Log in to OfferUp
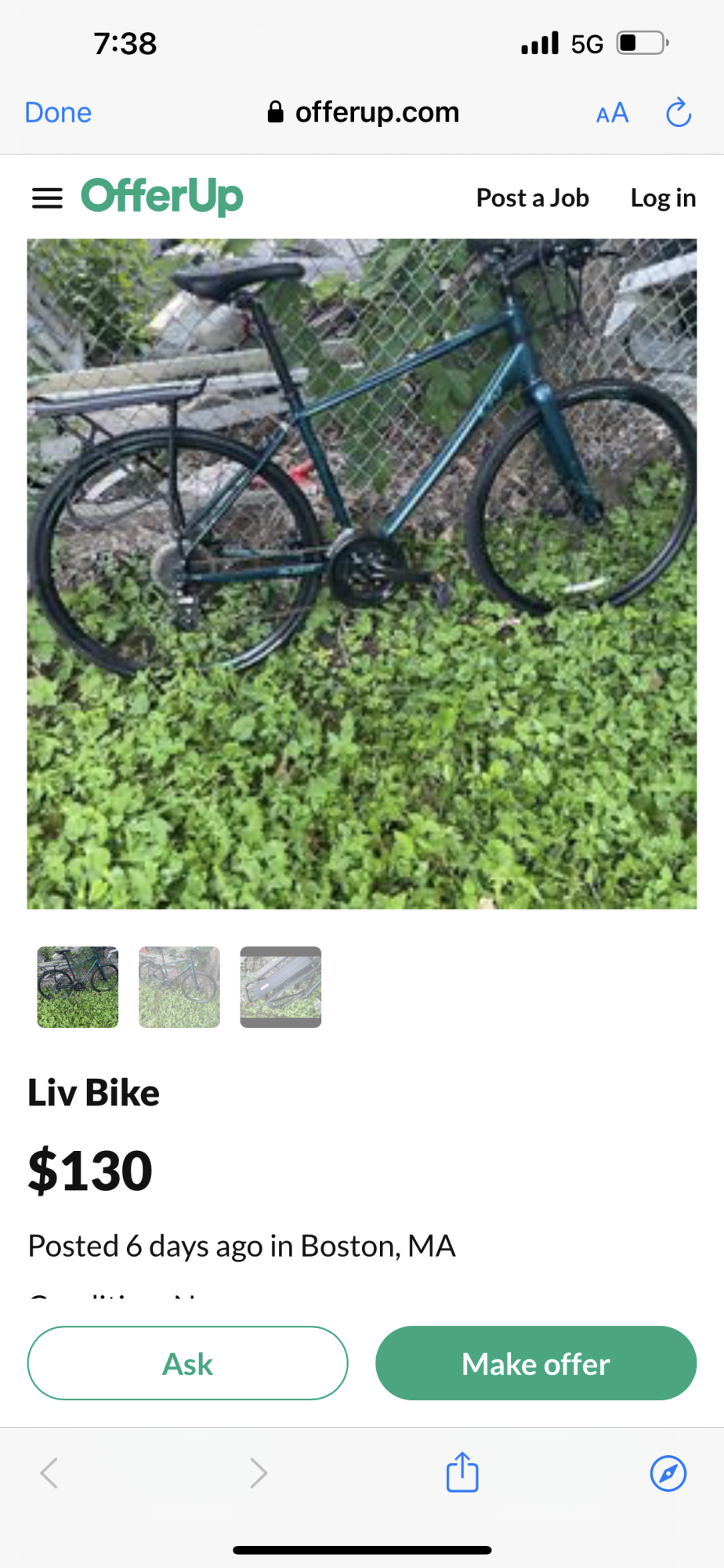 (x=663, y=198)
